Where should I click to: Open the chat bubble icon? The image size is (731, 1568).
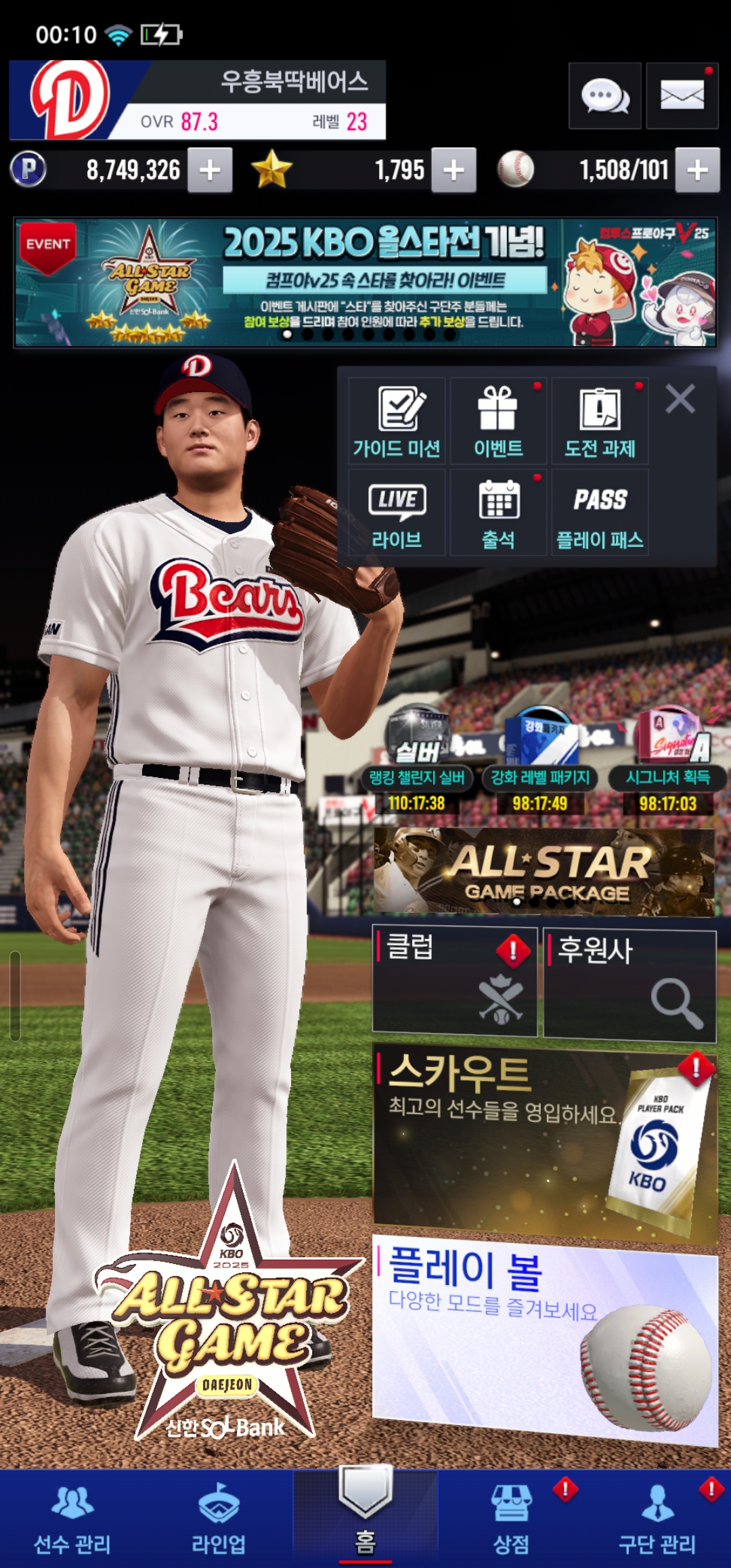pyautogui.click(x=604, y=96)
